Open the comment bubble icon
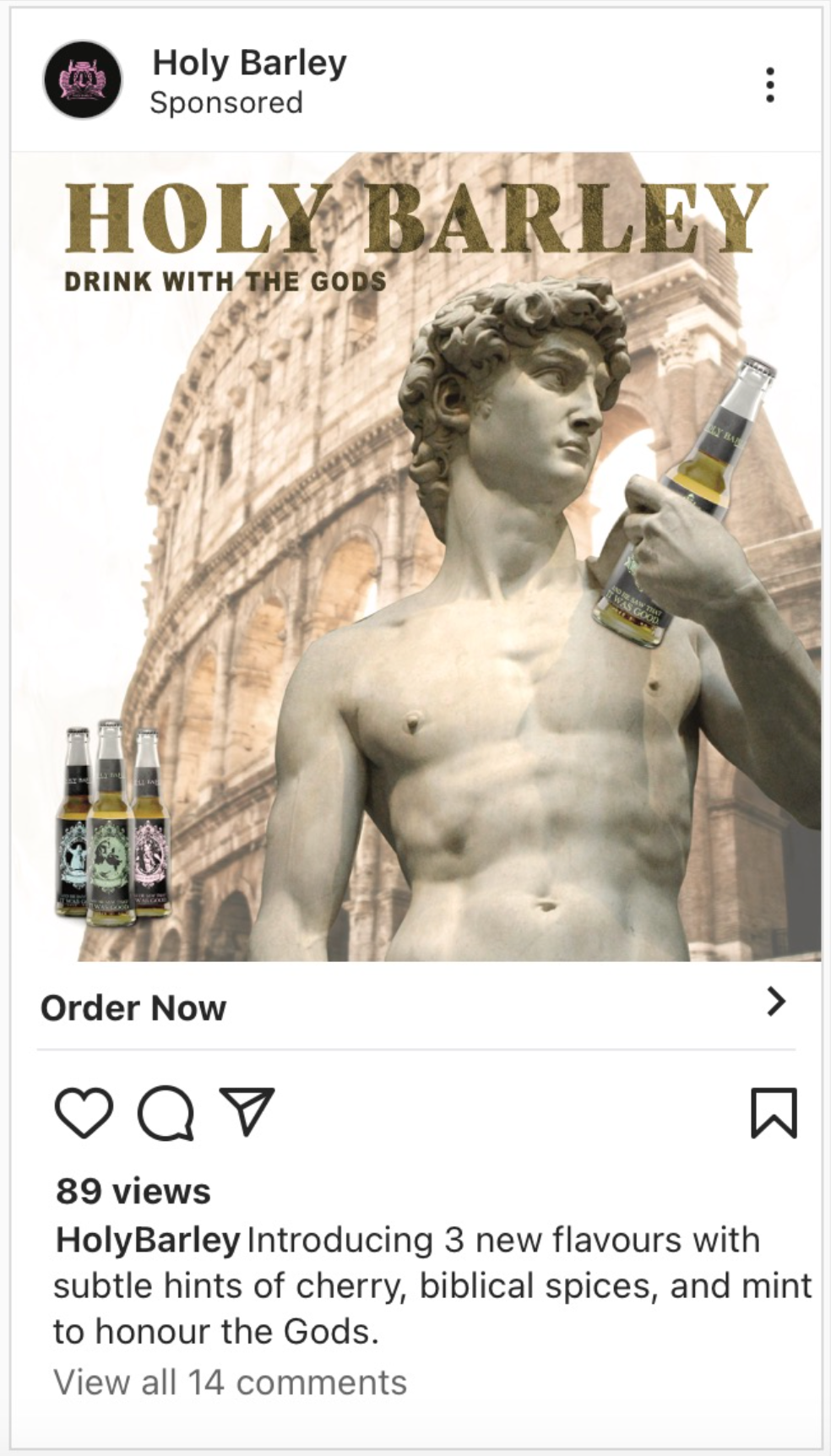 tap(166, 1113)
